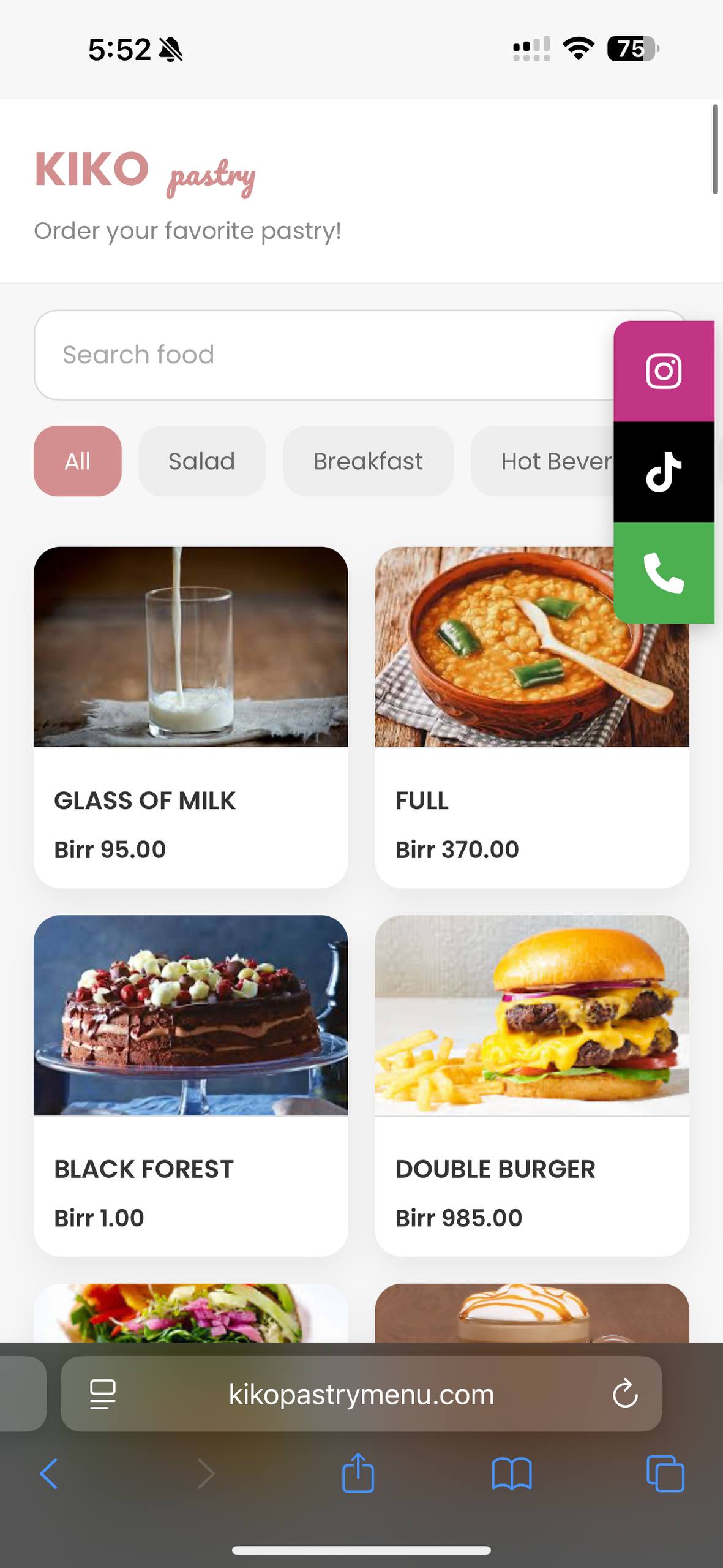Open the Instagram link button
Viewport: 723px width, 1568px height.
point(664,371)
